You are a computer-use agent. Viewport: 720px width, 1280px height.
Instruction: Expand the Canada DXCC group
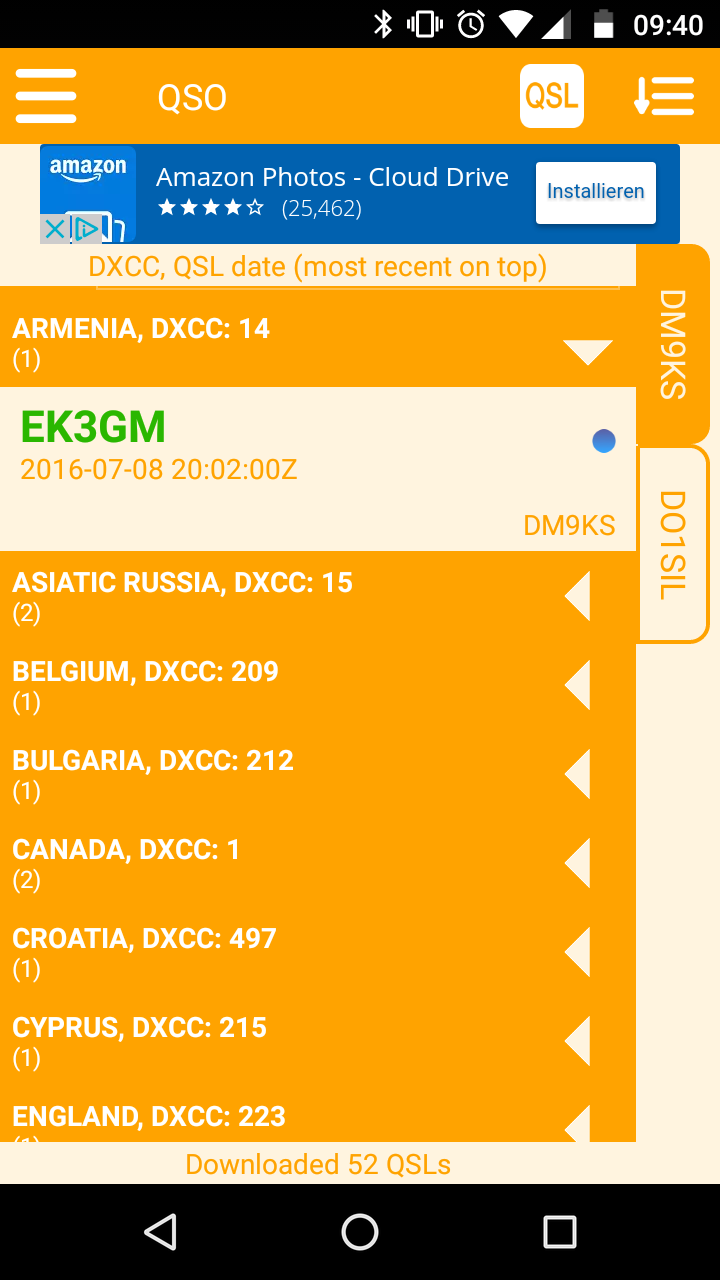tap(318, 863)
